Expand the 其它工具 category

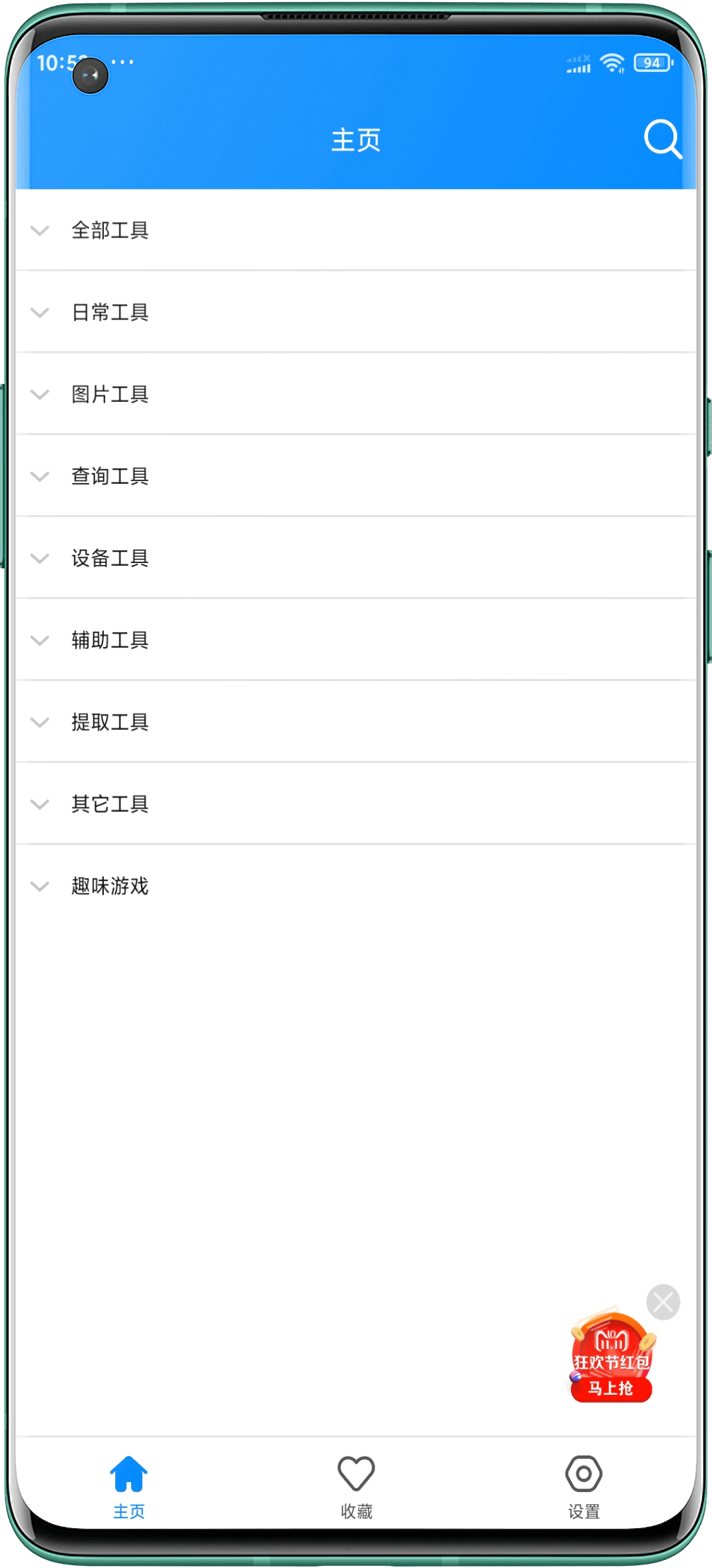click(110, 804)
